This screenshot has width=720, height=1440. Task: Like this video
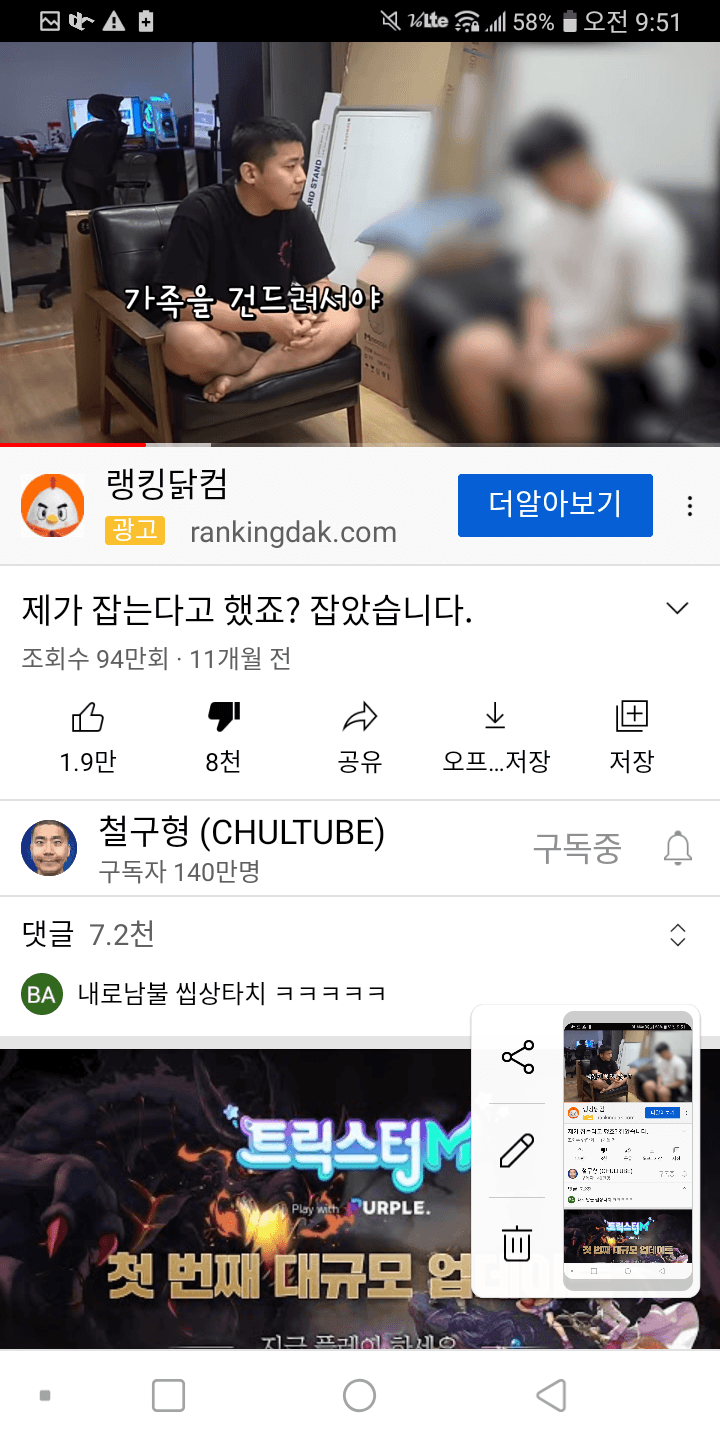[x=88, y=737]
